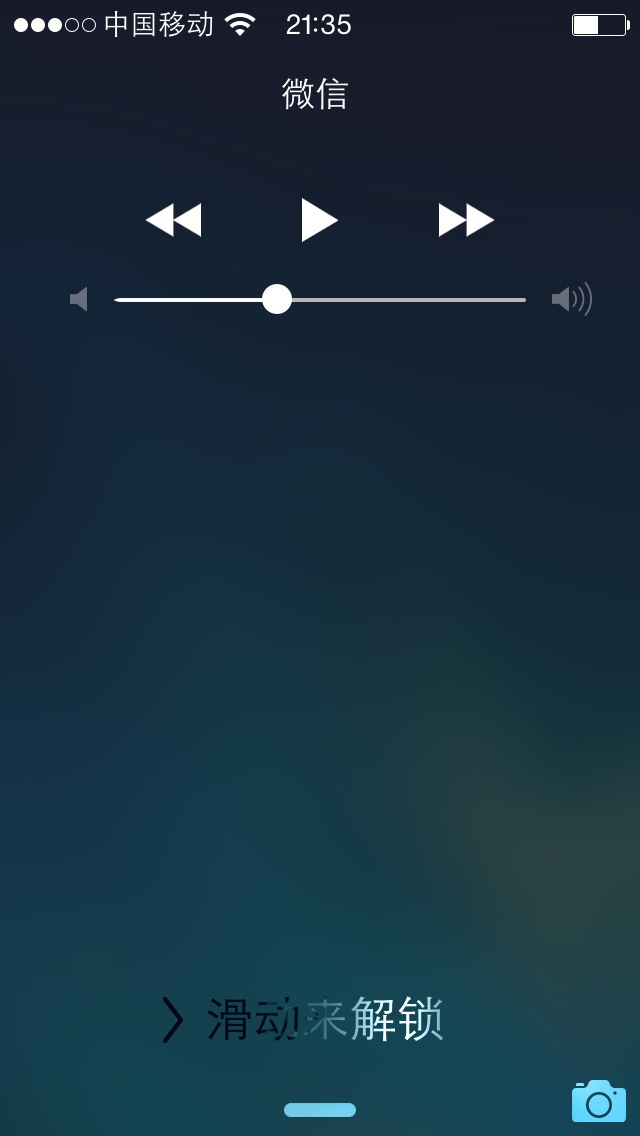Tap the Control Center grabber bar
640x1136 pixels.
pos(320,1110)
